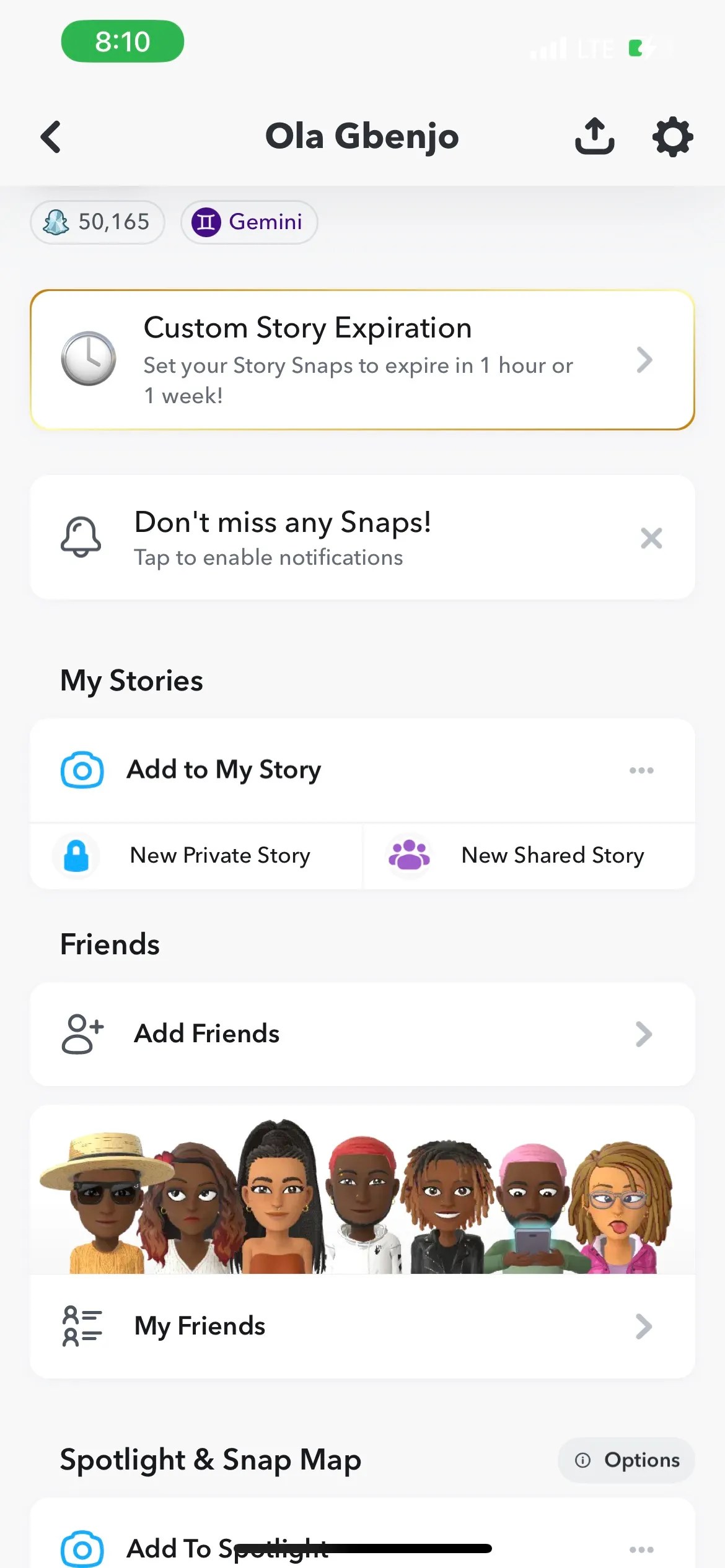
Task: Tap the Snapchat ghost snap score badge
Action: pyautogui.click(x=97, y=222)
